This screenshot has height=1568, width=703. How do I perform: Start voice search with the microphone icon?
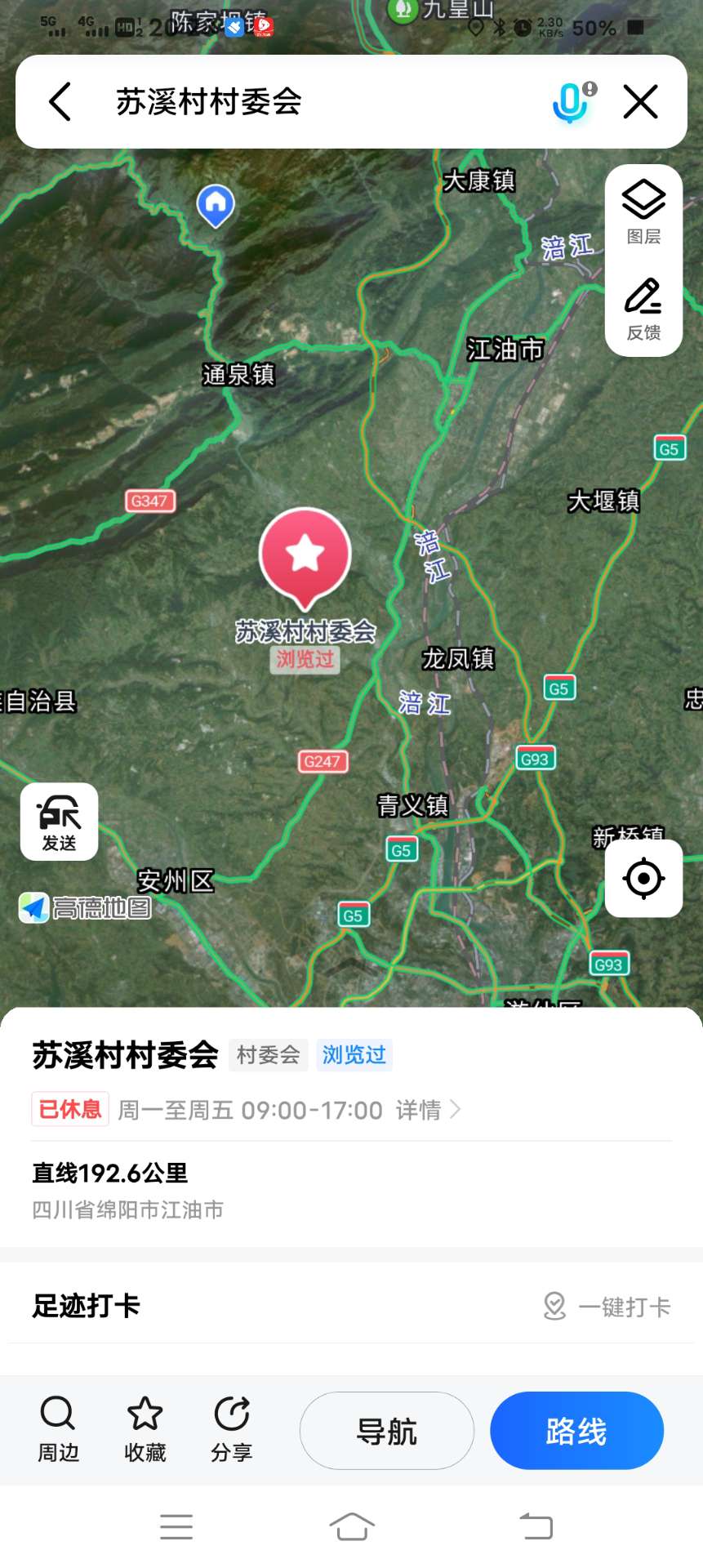[572, 102]
